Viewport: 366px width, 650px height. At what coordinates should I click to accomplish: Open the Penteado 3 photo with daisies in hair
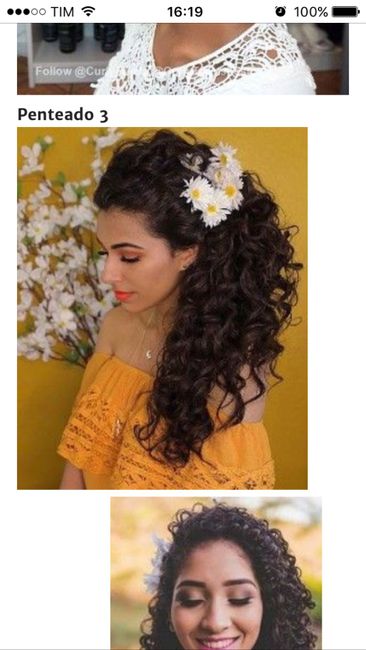coord(162,308)
